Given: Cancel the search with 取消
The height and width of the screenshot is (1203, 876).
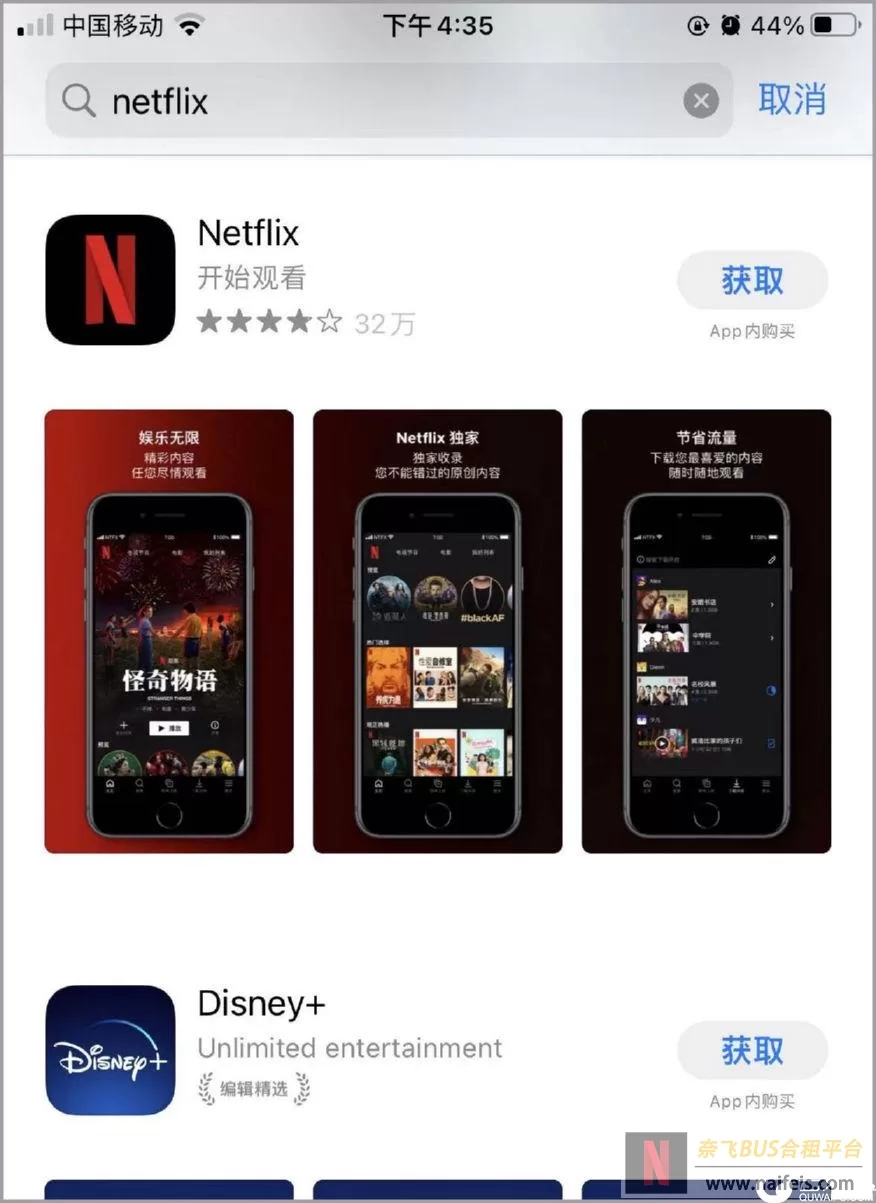Looking at the screenshot, I should click(792, 100).
